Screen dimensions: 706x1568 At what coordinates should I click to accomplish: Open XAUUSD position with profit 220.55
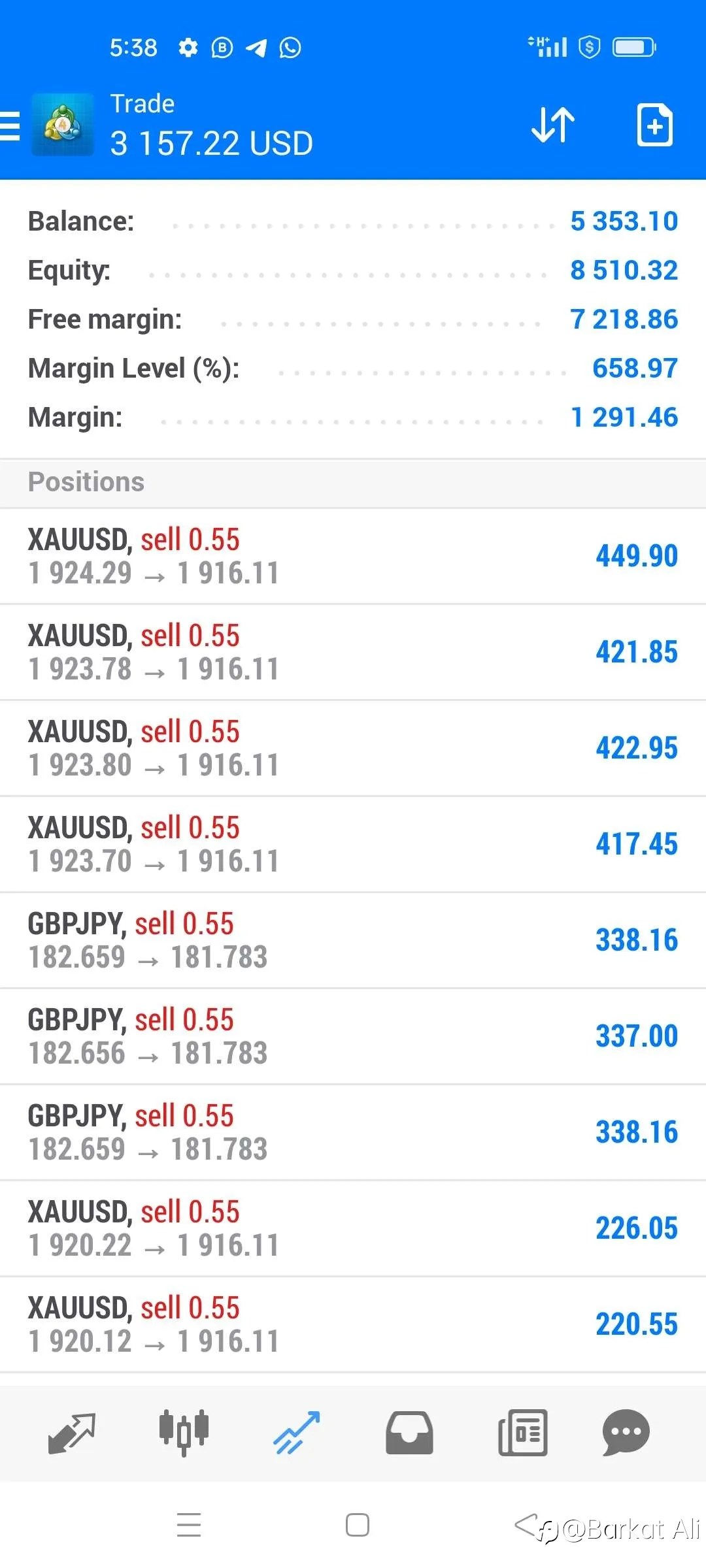click(353, 1325)
